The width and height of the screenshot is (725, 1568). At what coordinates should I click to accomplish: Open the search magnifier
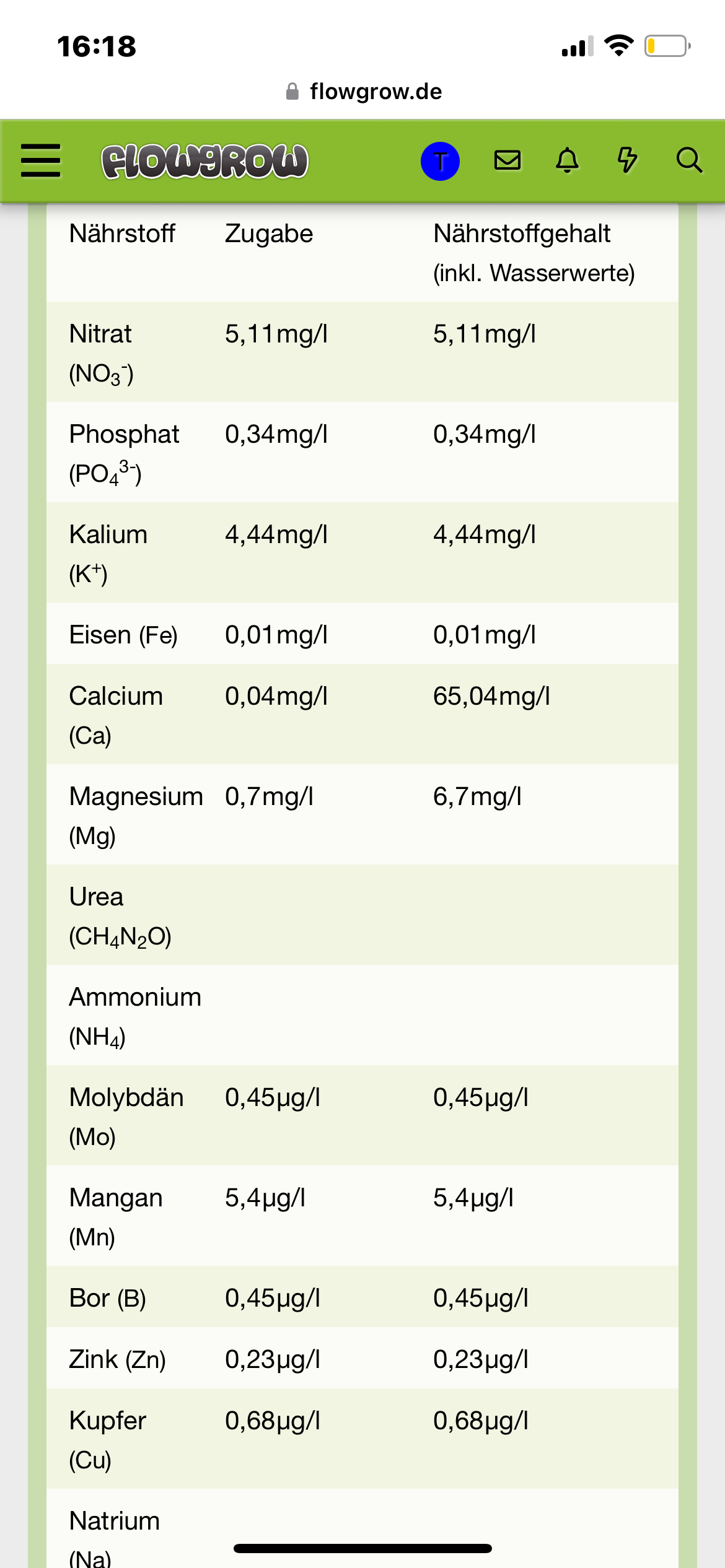688,160
